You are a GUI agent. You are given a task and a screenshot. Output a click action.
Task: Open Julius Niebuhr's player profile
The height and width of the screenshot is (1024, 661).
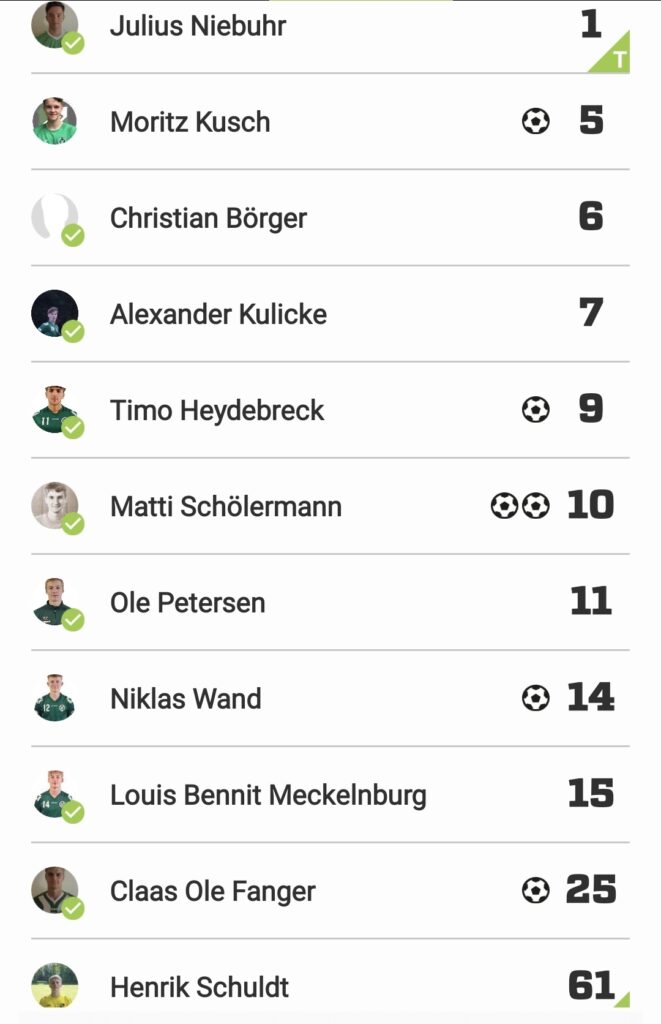[198, 26]
